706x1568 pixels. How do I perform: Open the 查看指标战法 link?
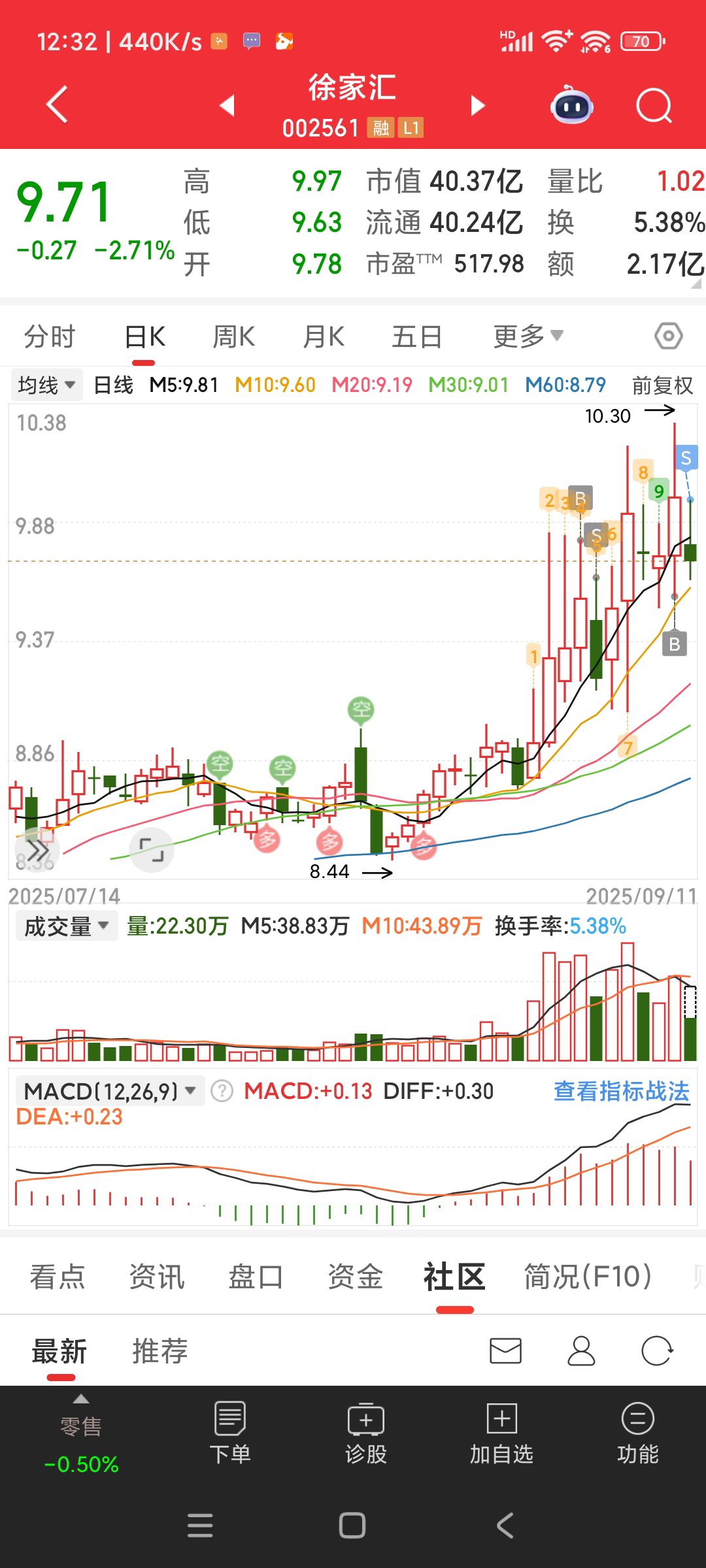point(621,1091)
